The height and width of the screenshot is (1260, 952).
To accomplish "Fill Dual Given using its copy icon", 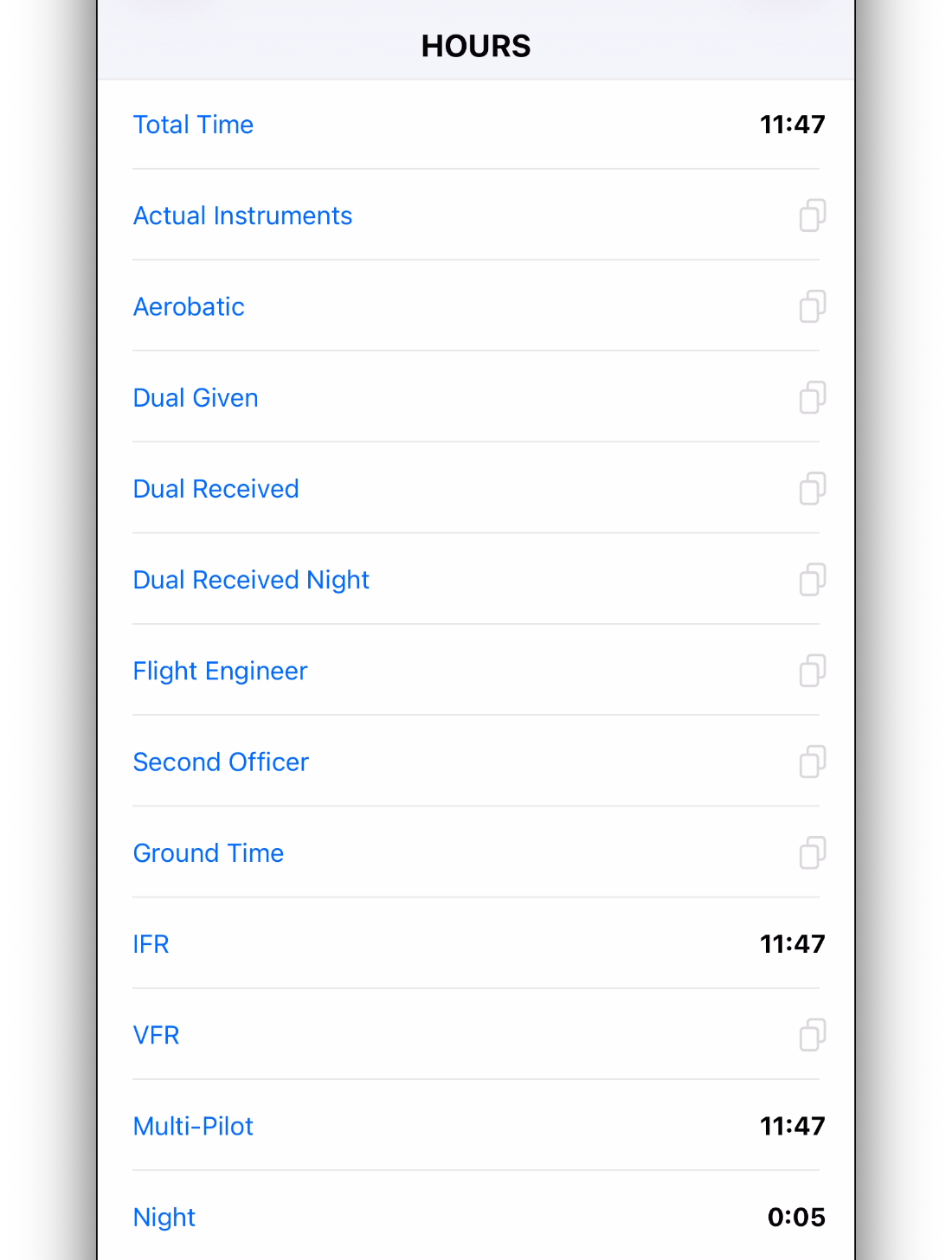I will coord(812,398).
